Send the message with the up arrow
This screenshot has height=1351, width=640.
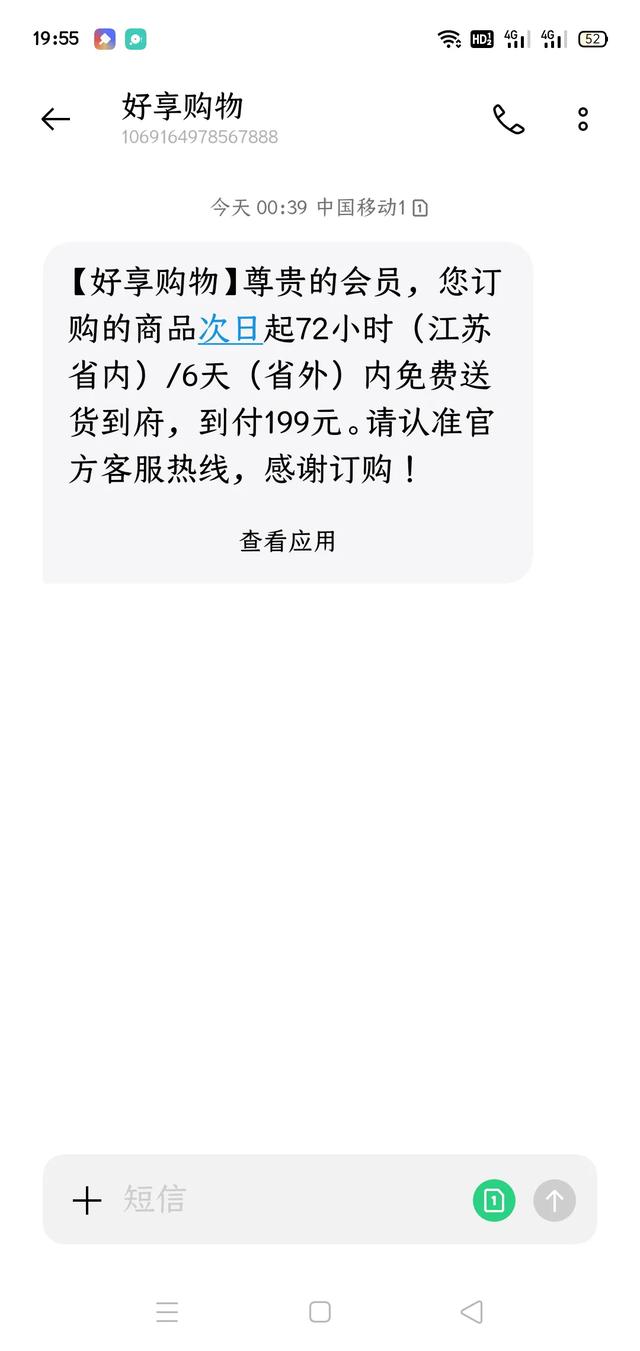pyautogui.click(x=555, y=1200)
